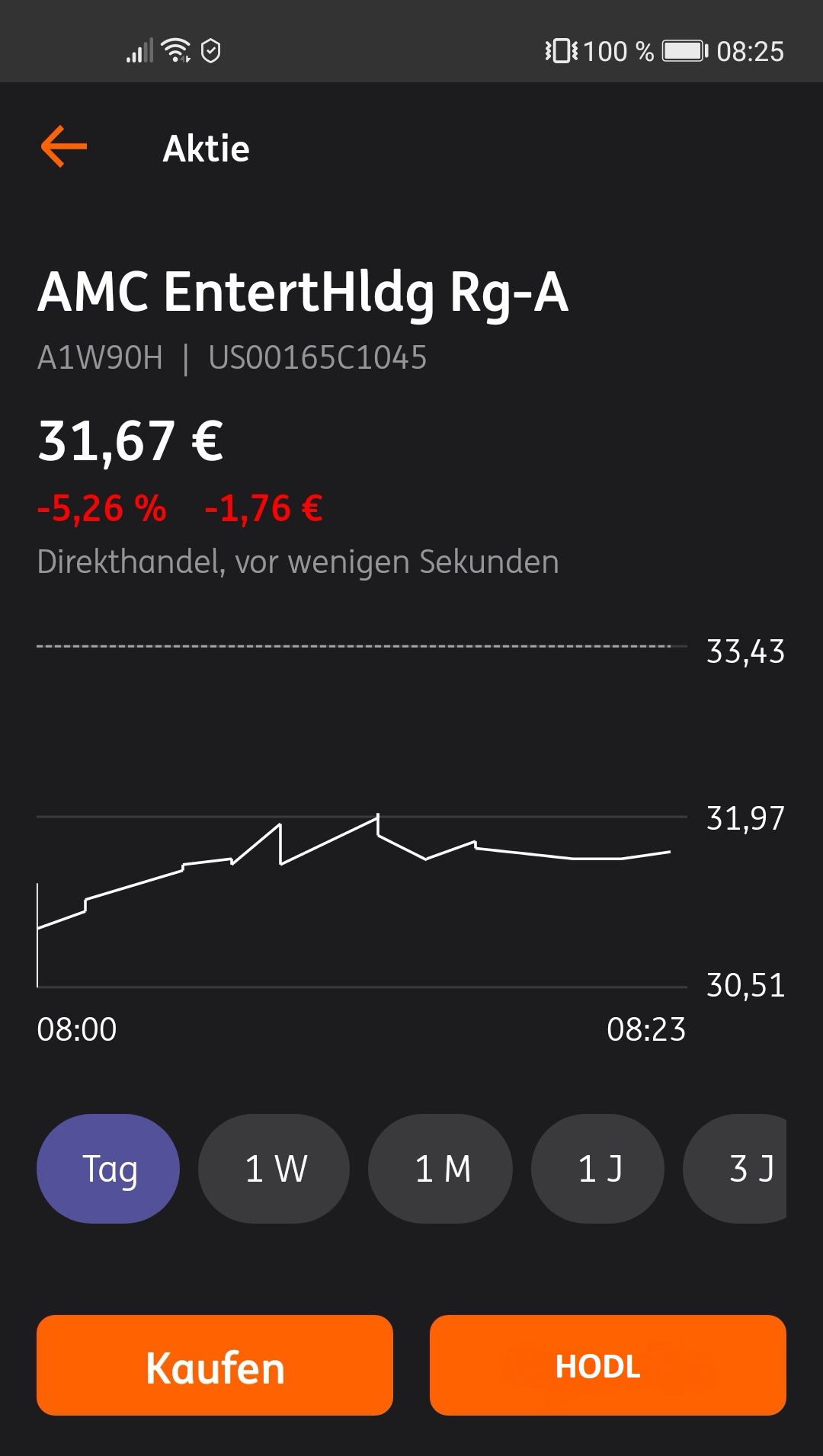Select the Tag chart range
The width and height of the screenshot is (823, 1456).
tap(108, 1169)
